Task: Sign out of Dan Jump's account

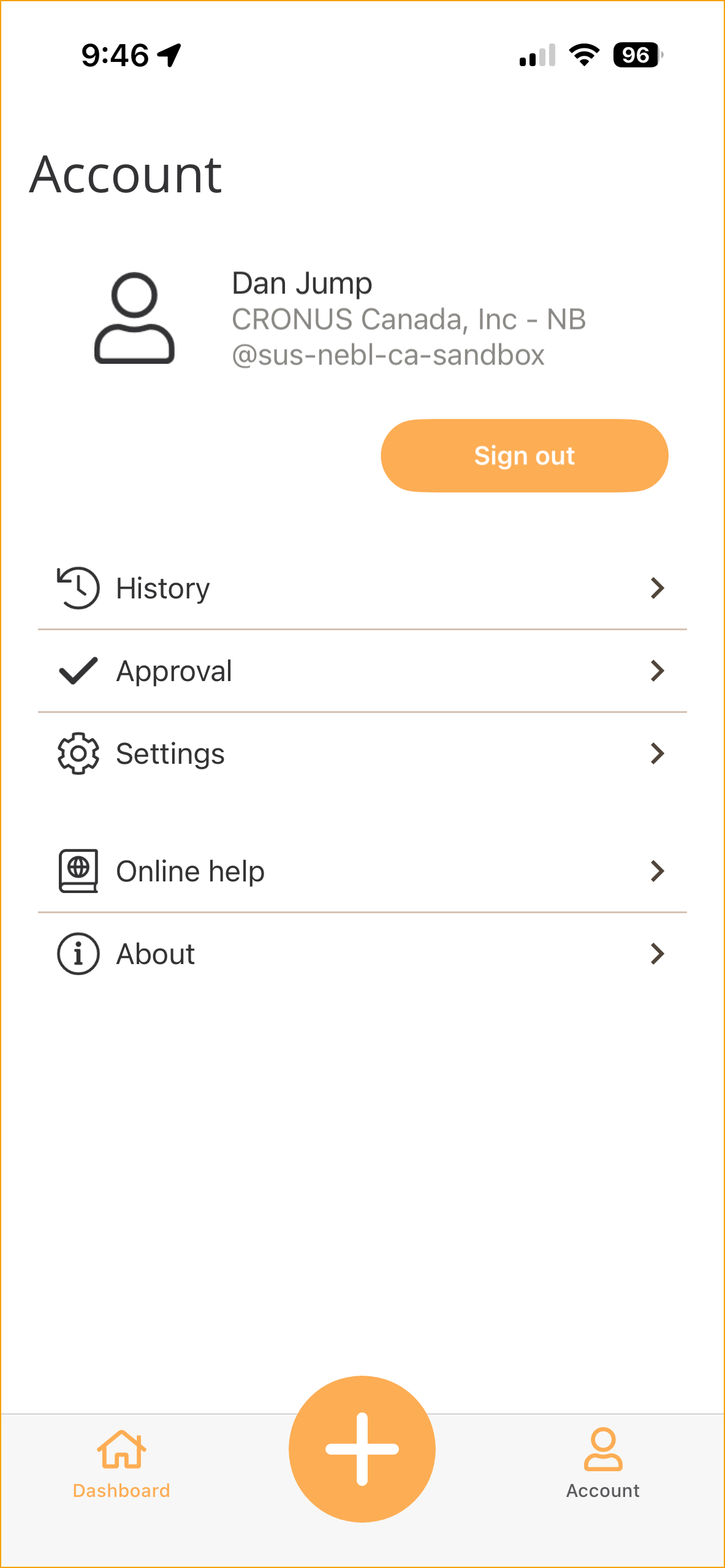Action: tap(524, 456)
